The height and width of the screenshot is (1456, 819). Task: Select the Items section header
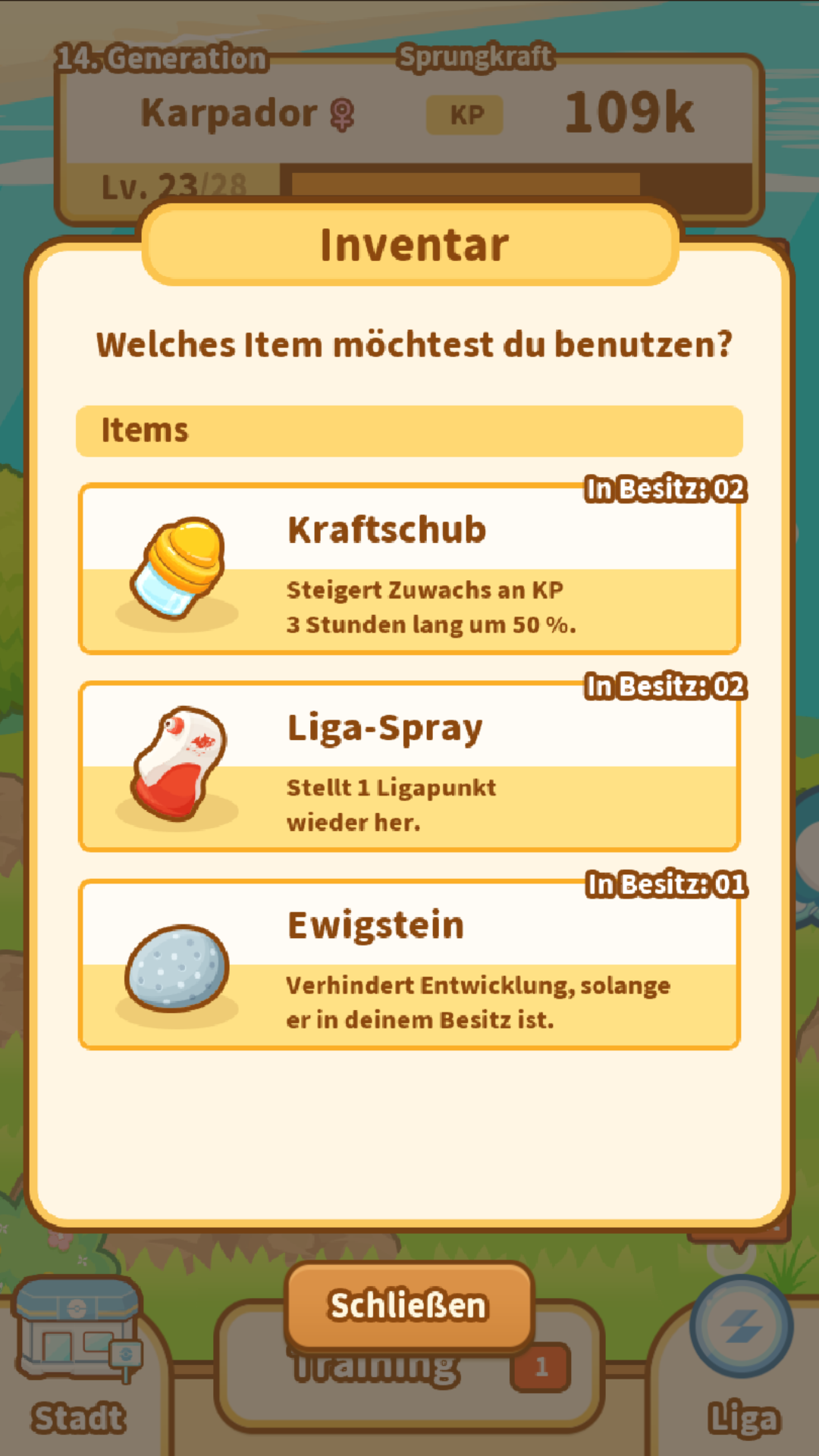point(409,429)
